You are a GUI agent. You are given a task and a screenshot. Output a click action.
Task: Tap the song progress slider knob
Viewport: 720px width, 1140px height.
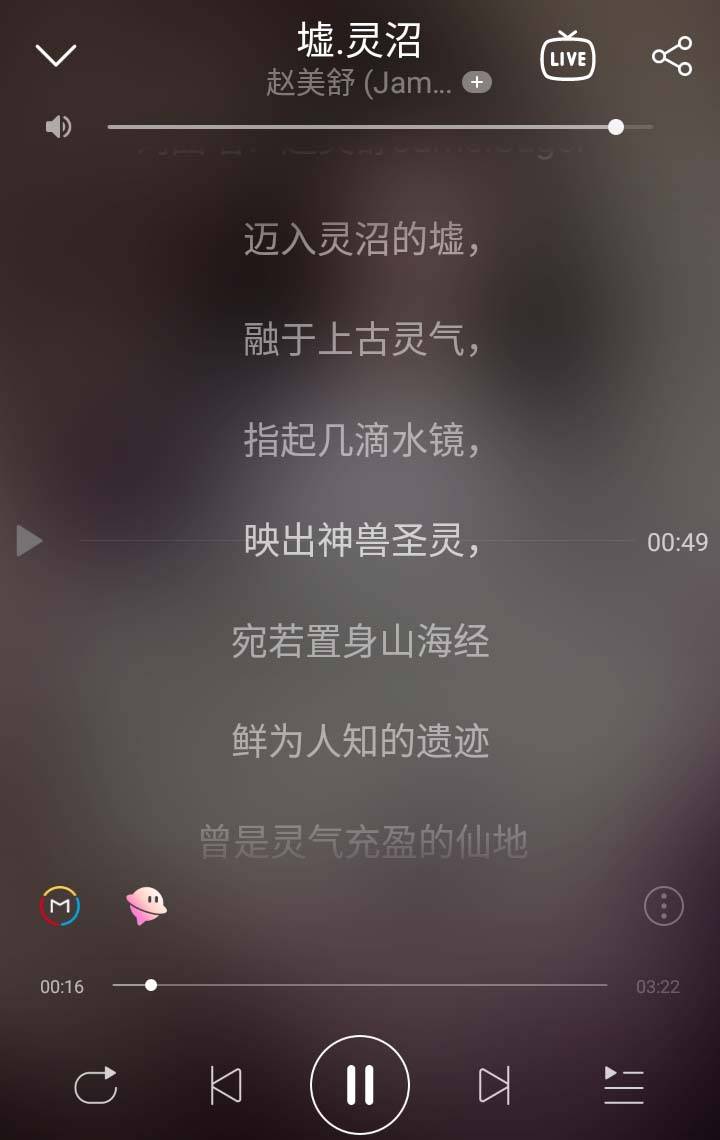click(x=150, y=984)
